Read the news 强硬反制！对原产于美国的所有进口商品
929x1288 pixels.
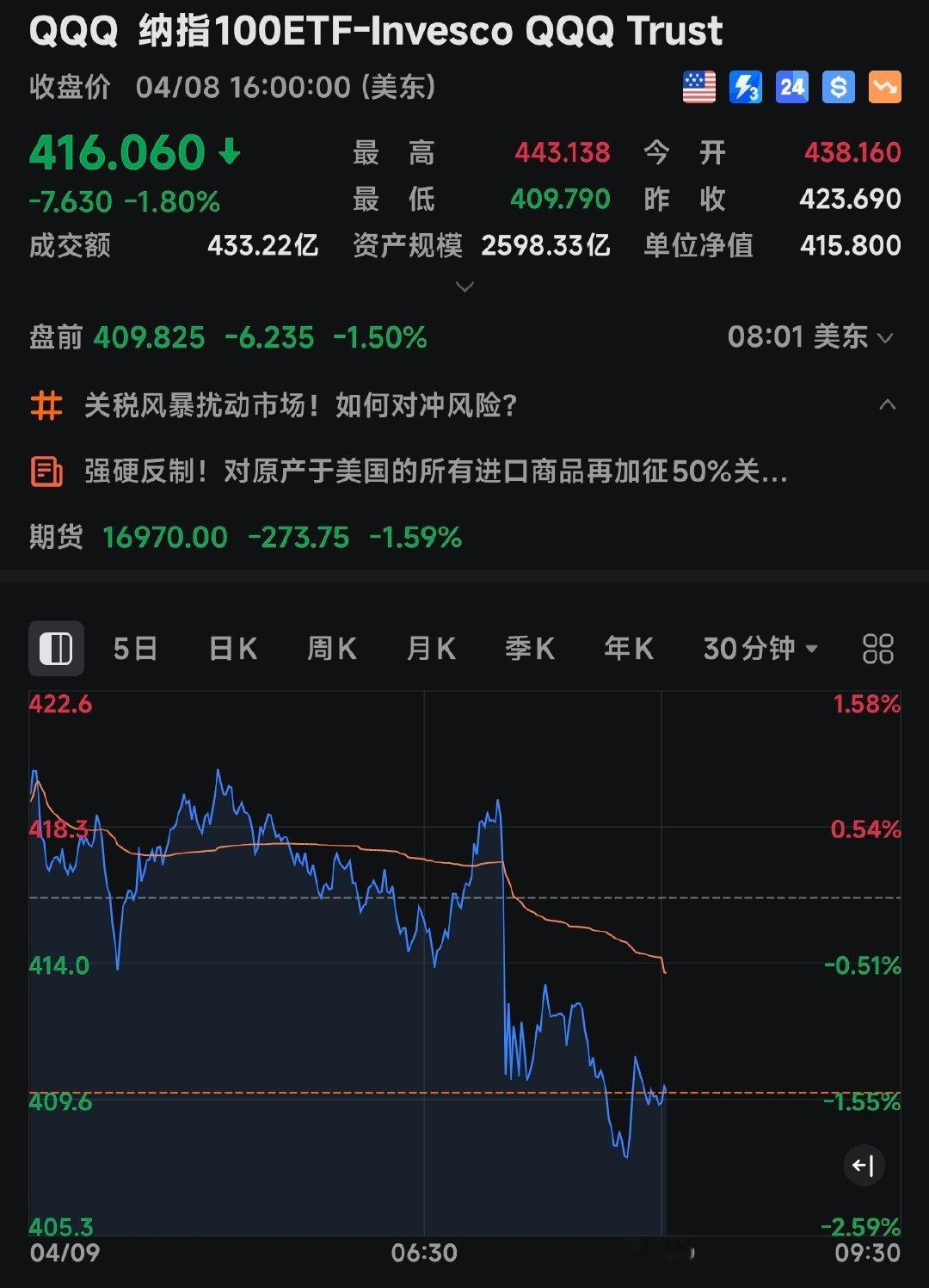tap(435, 471)
